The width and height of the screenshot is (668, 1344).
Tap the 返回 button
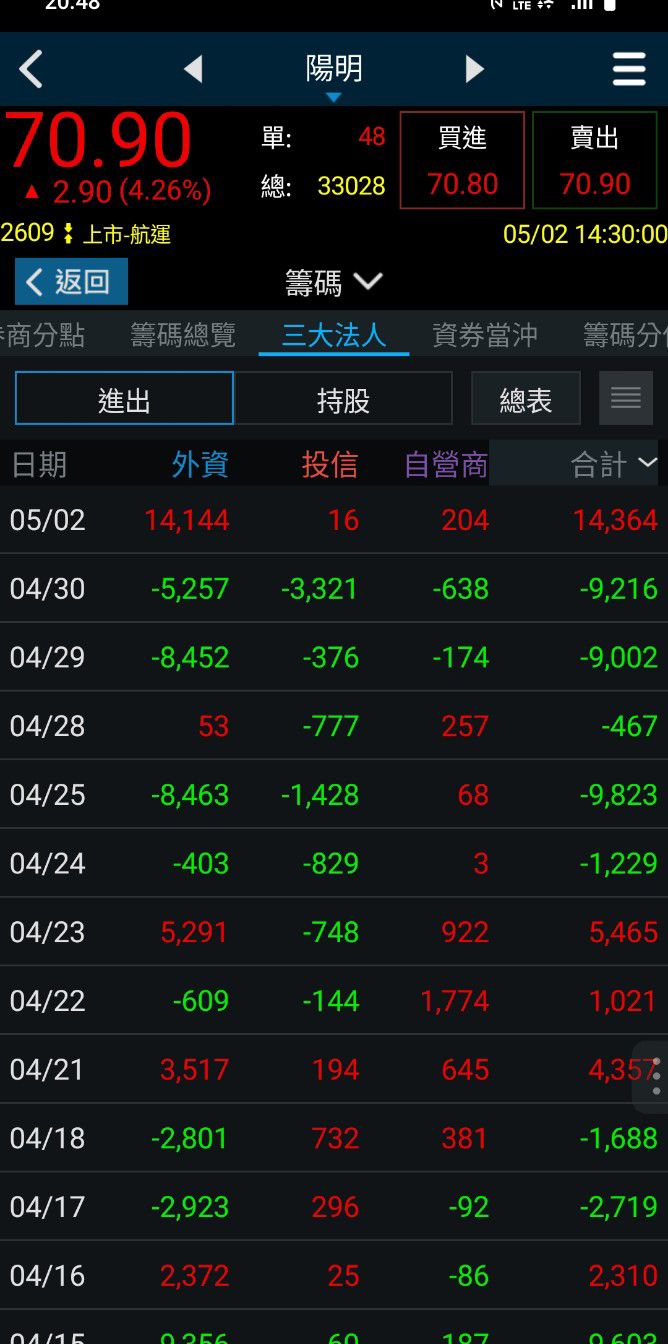(71, 282)
